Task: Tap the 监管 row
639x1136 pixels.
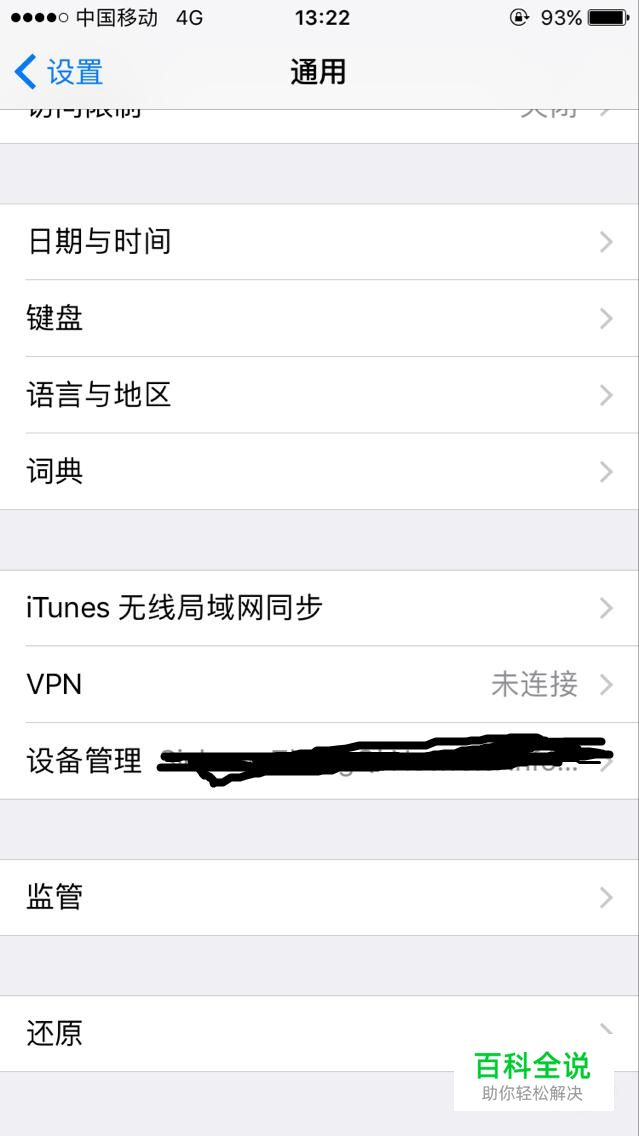Action: (319, 897)
